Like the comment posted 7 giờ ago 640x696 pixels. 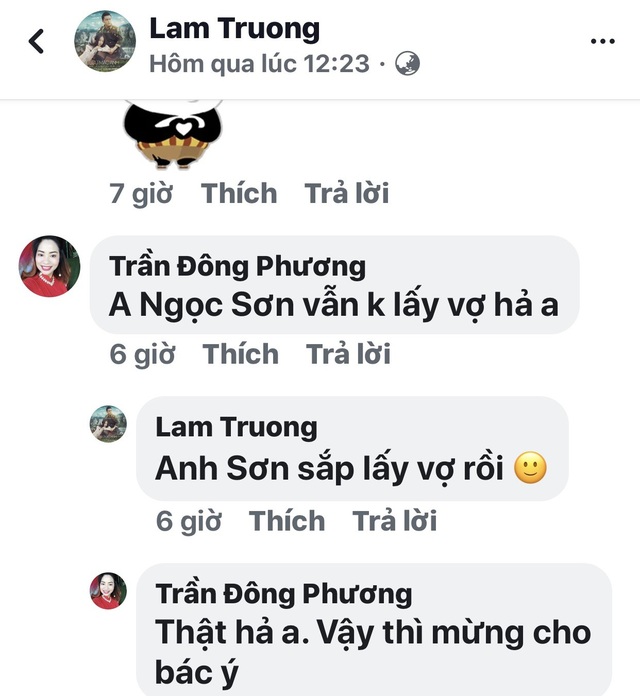tap(239, 193)
